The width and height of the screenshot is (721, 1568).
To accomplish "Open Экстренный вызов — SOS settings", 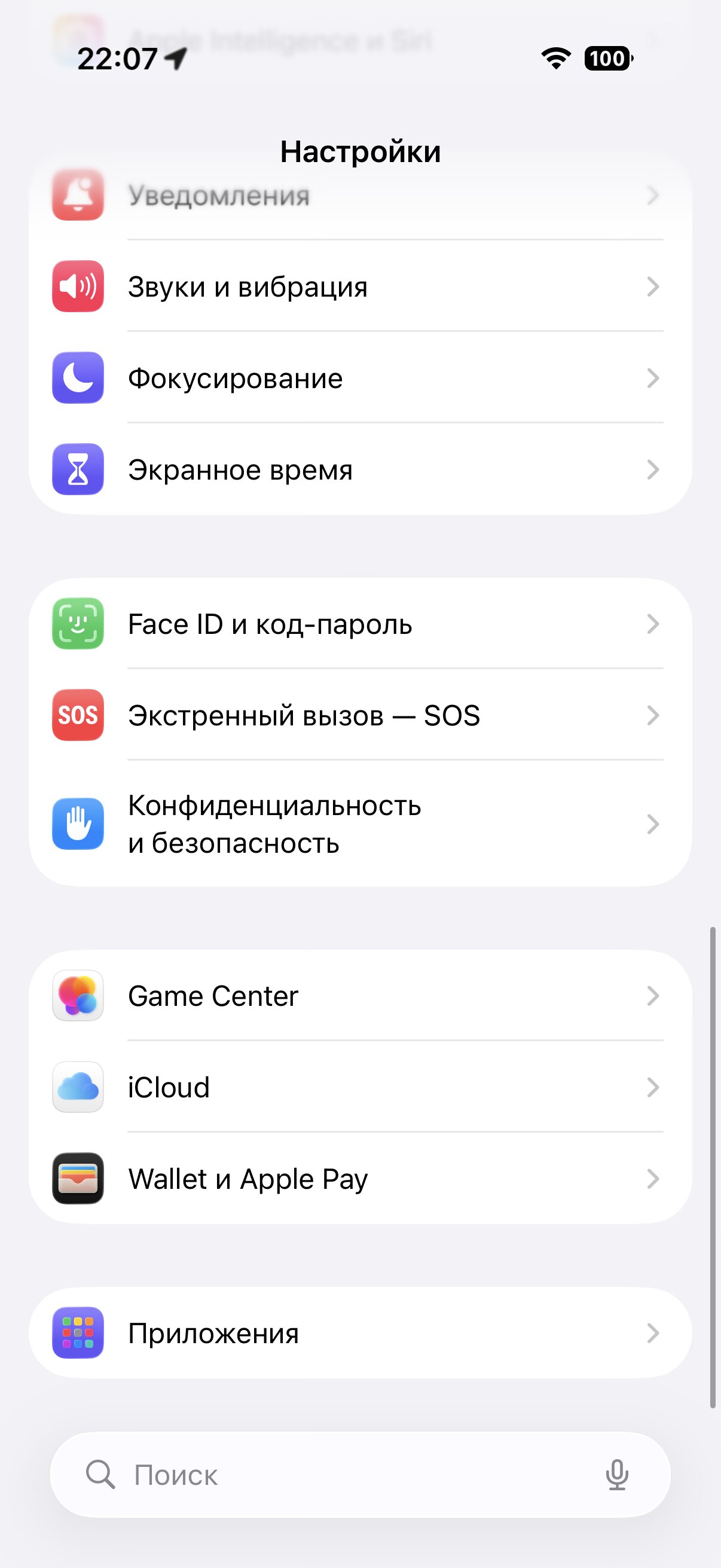I will click(x=360, y=715).
